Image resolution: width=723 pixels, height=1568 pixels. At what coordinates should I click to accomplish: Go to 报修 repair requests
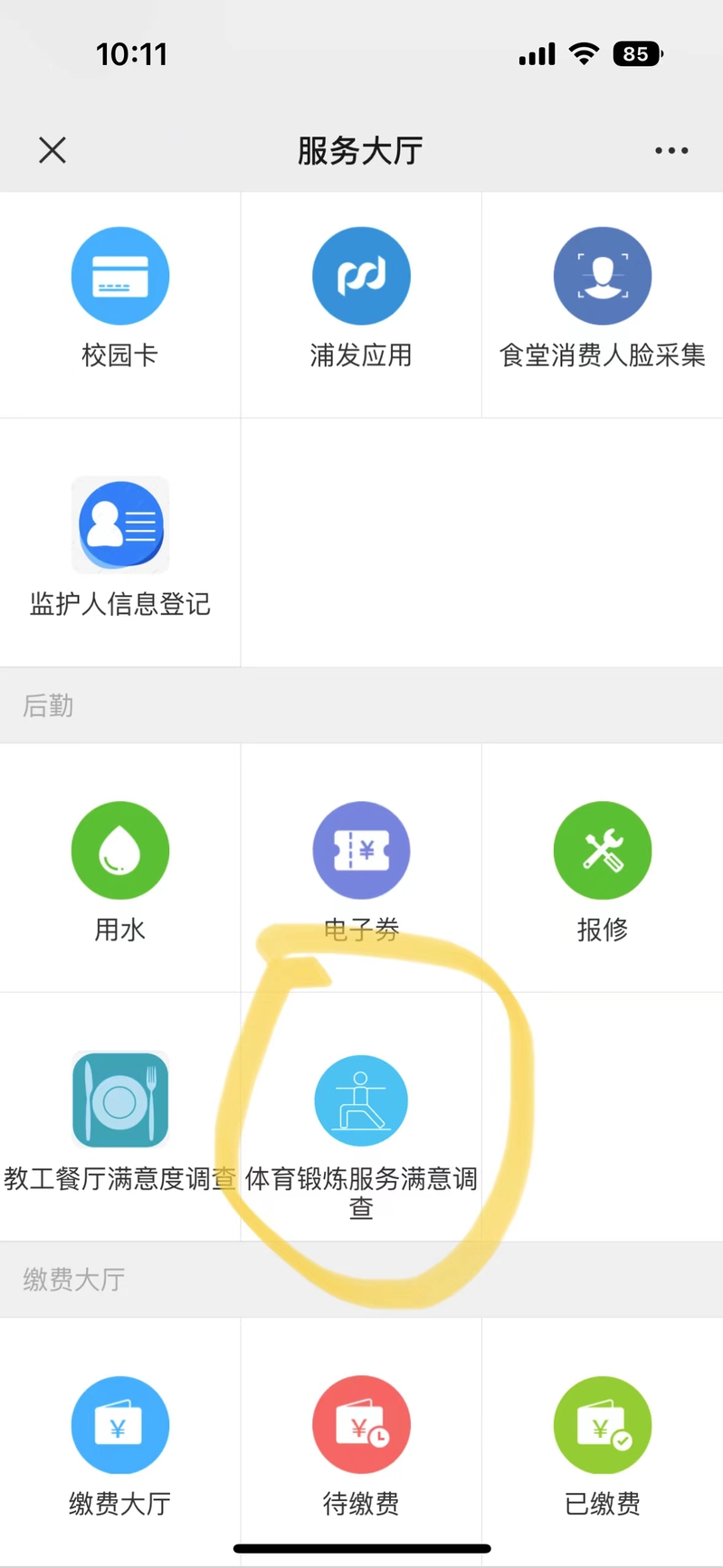click(602, 851)
